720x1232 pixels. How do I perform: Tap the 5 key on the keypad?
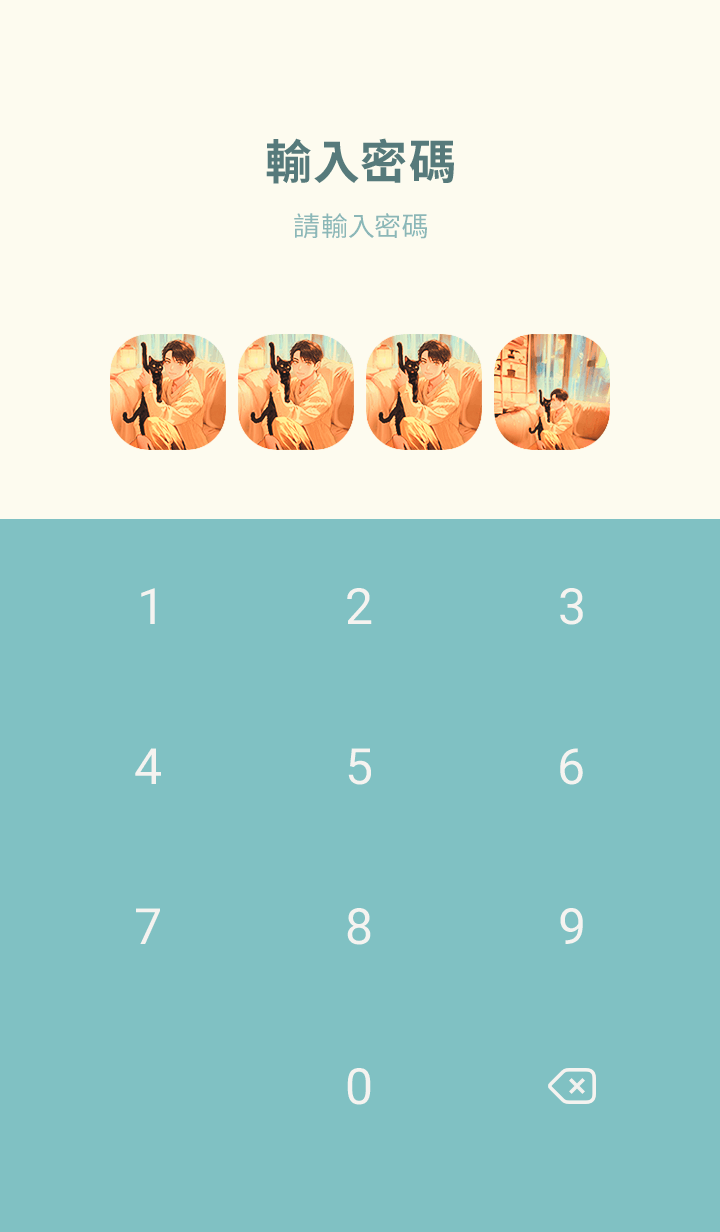click(x=359, y=767)
